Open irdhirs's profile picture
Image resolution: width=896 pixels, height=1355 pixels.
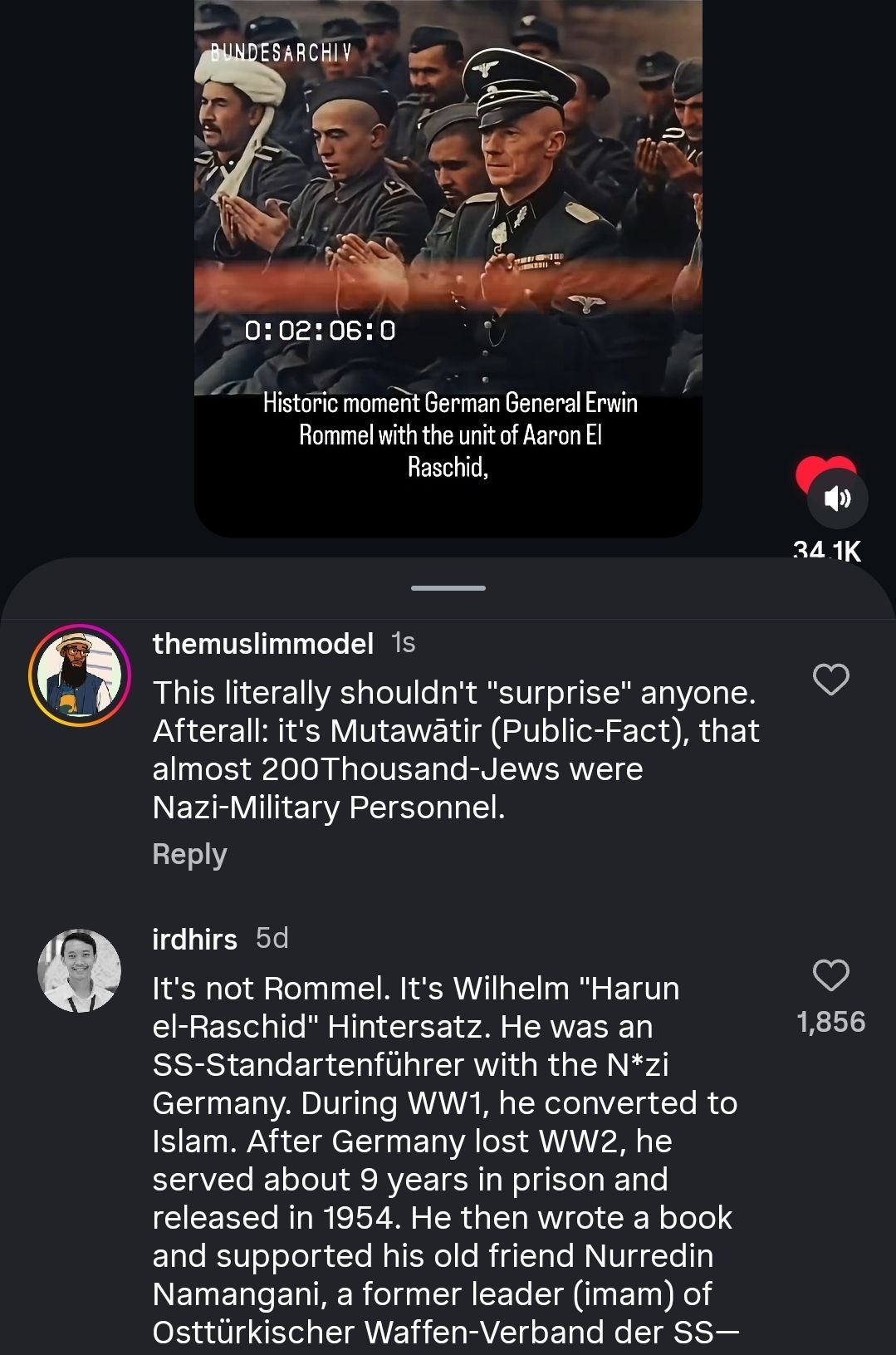(80, 970)
